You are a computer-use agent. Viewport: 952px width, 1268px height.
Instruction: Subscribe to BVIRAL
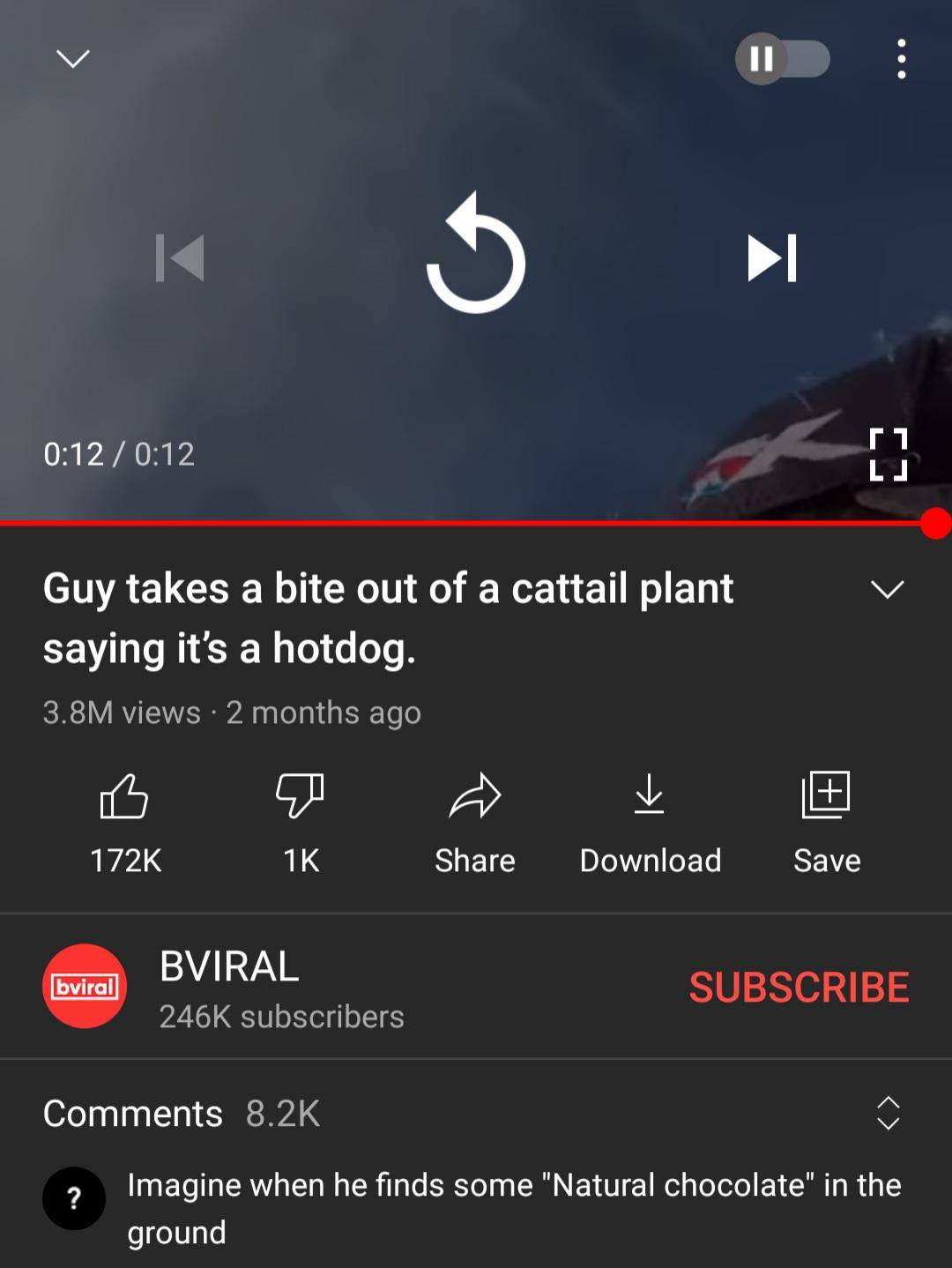(x=799, y=987)
